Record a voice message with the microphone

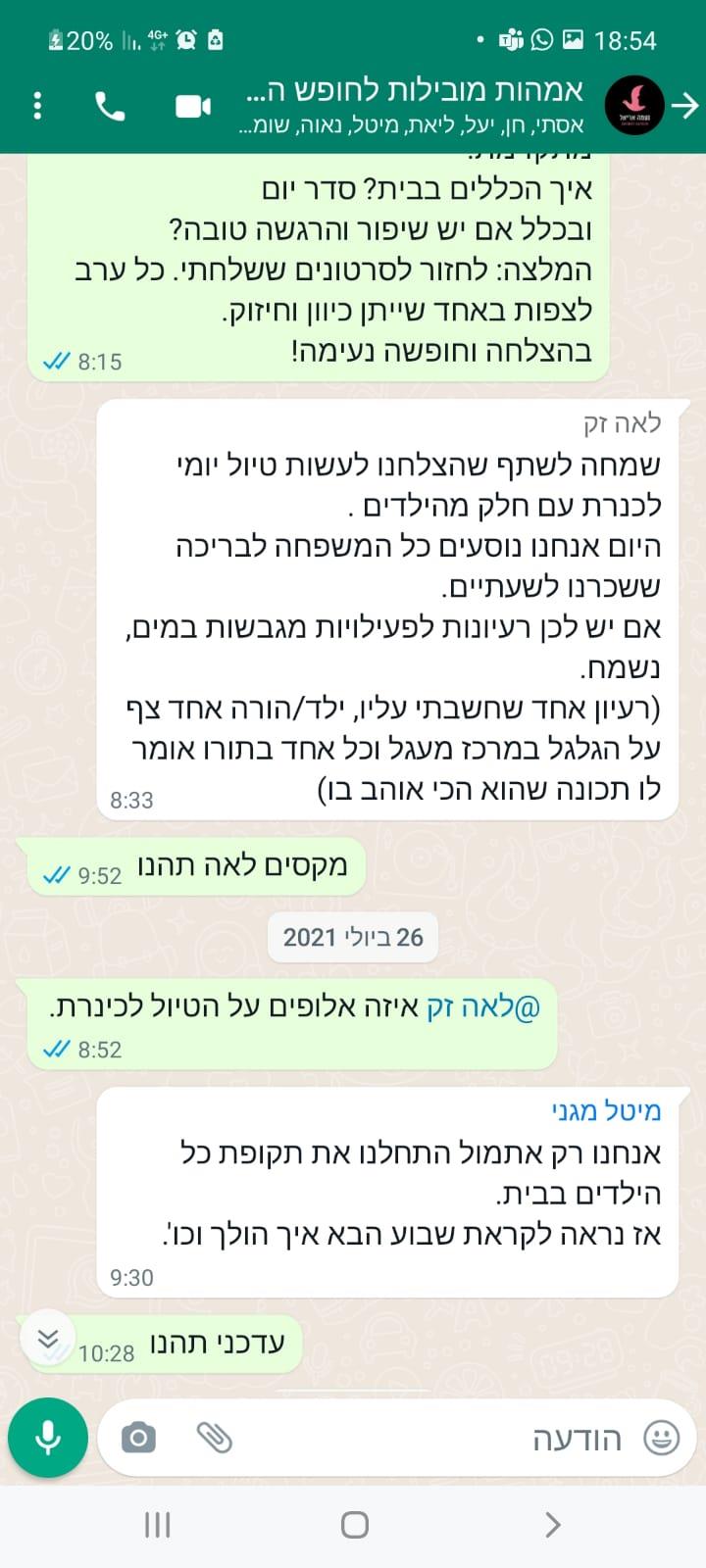click(x=47, y=1438)
